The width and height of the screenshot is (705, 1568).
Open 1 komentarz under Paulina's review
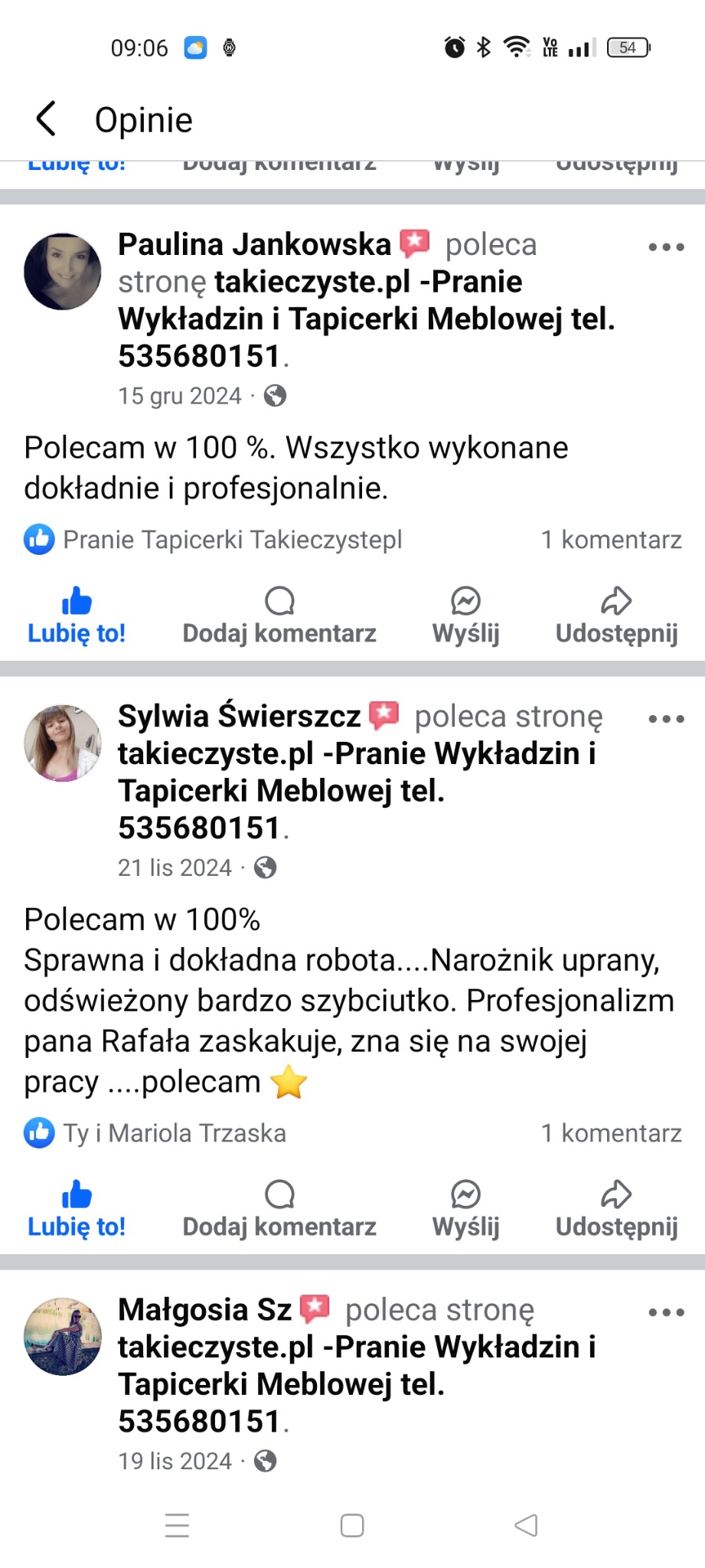[x=612, y=540]
